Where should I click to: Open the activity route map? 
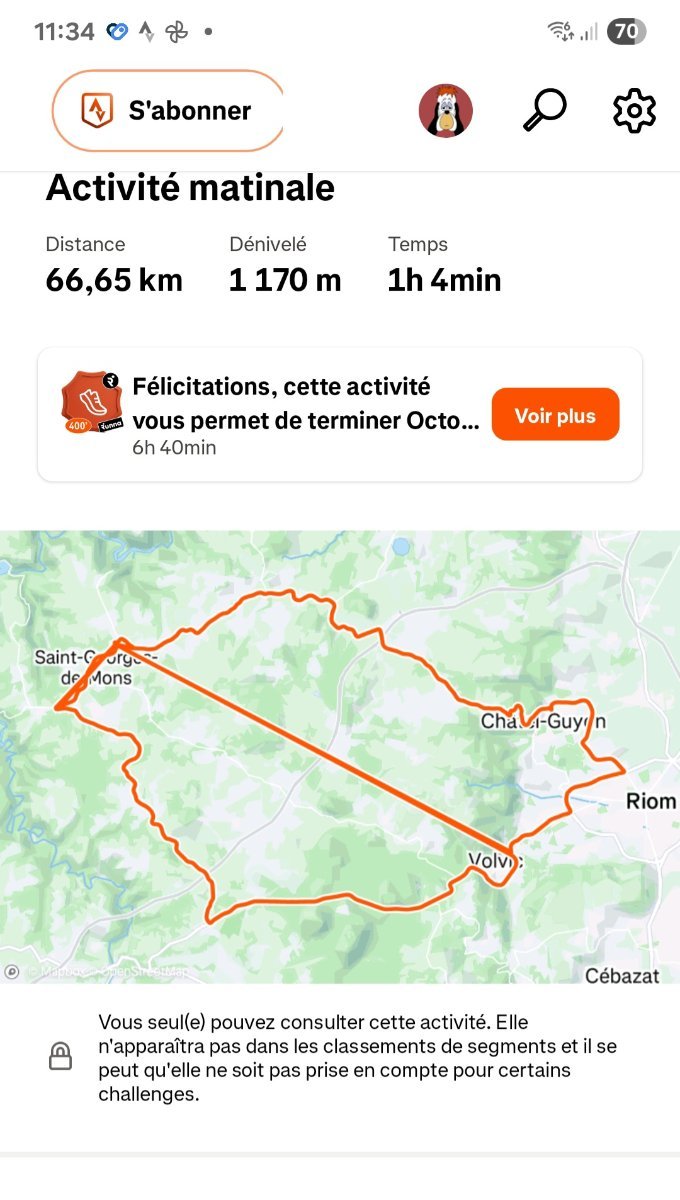click(x=340, y=756)
